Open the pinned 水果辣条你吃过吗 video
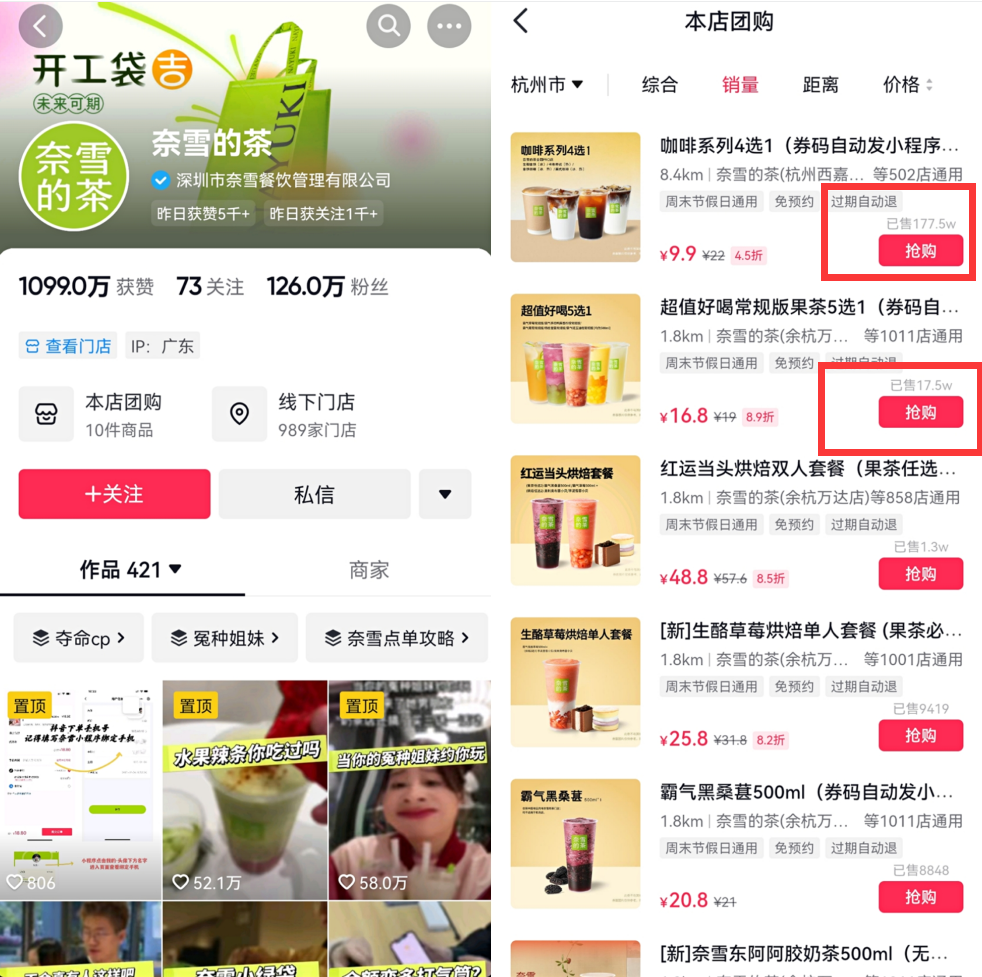 (x=245, y=790)
